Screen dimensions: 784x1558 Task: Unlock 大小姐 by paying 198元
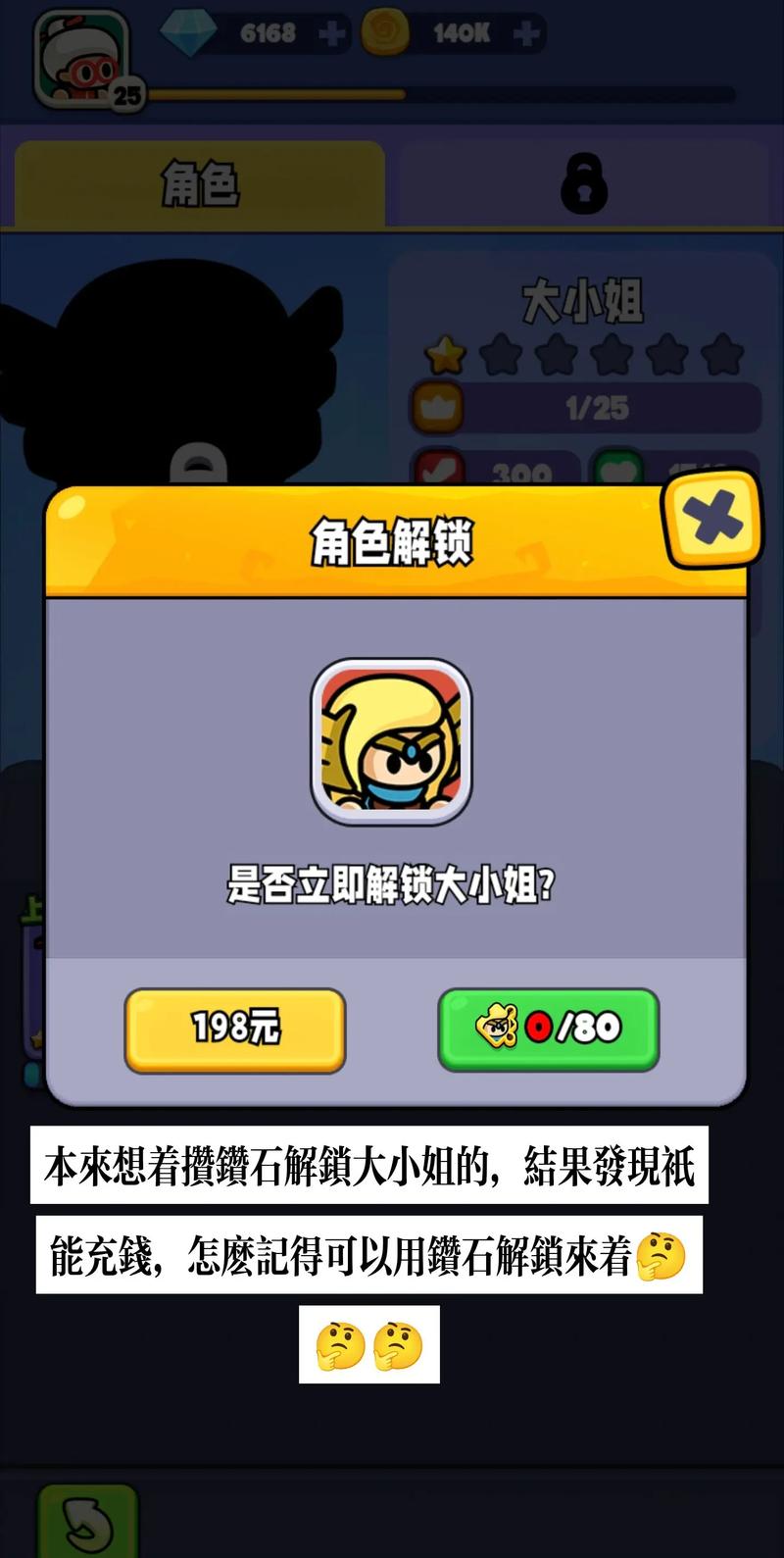[x=235, y=1029]
